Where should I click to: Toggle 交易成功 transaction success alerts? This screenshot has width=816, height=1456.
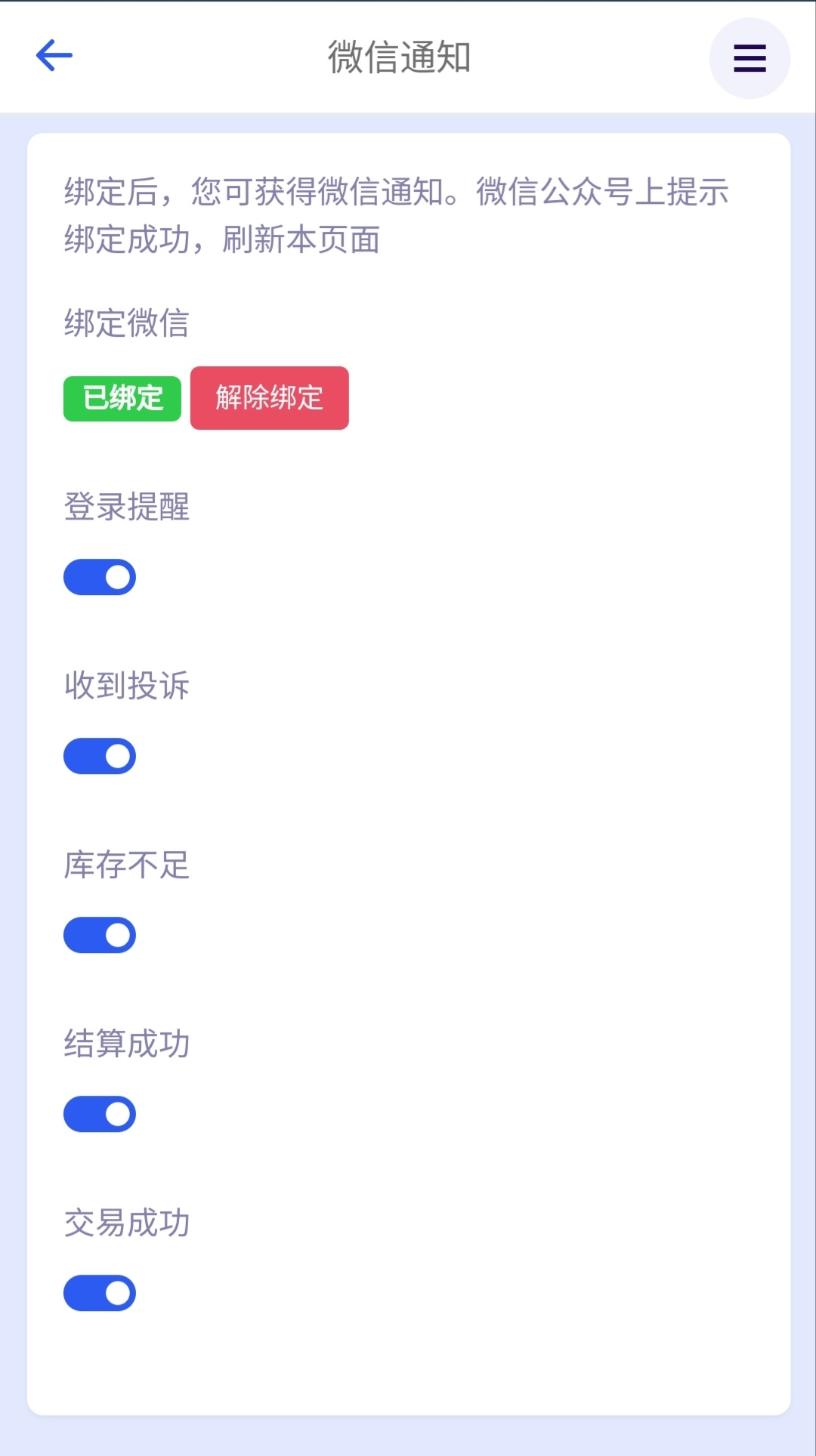(100, 1293)
